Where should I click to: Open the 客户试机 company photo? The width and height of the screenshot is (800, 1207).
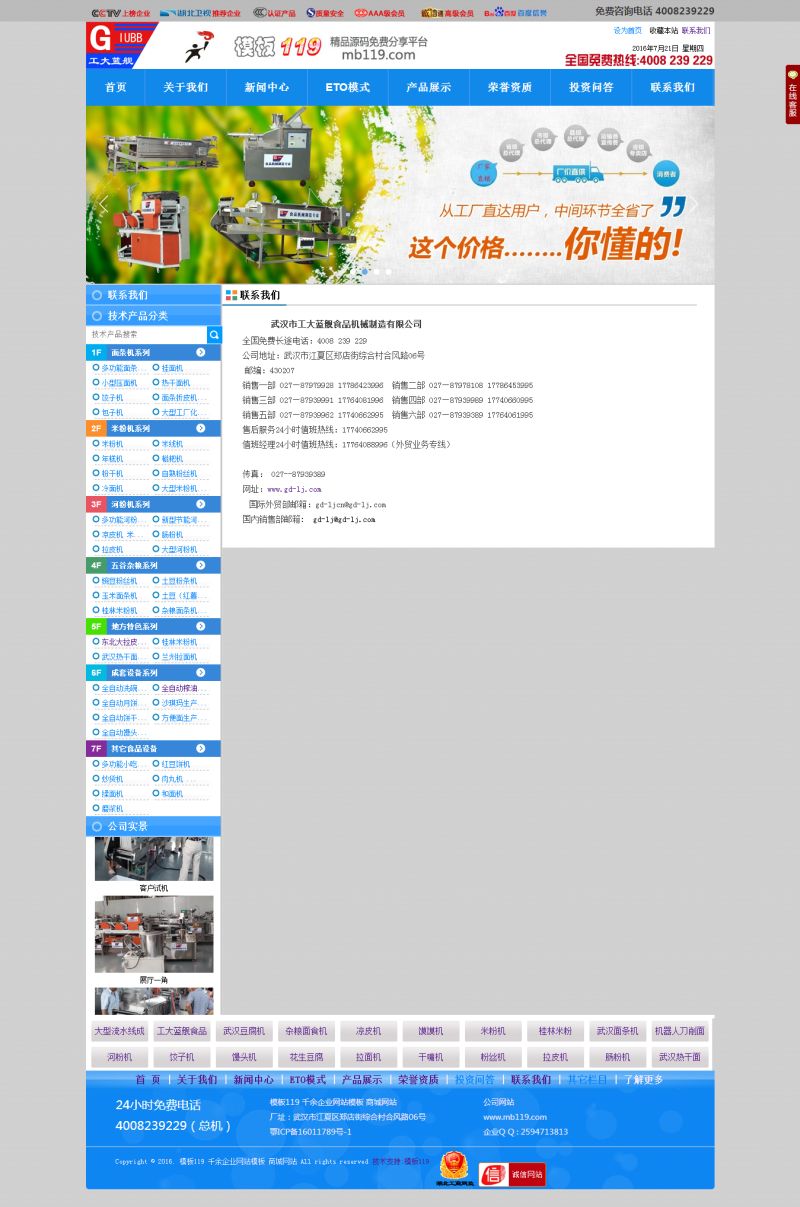point(153,860)
